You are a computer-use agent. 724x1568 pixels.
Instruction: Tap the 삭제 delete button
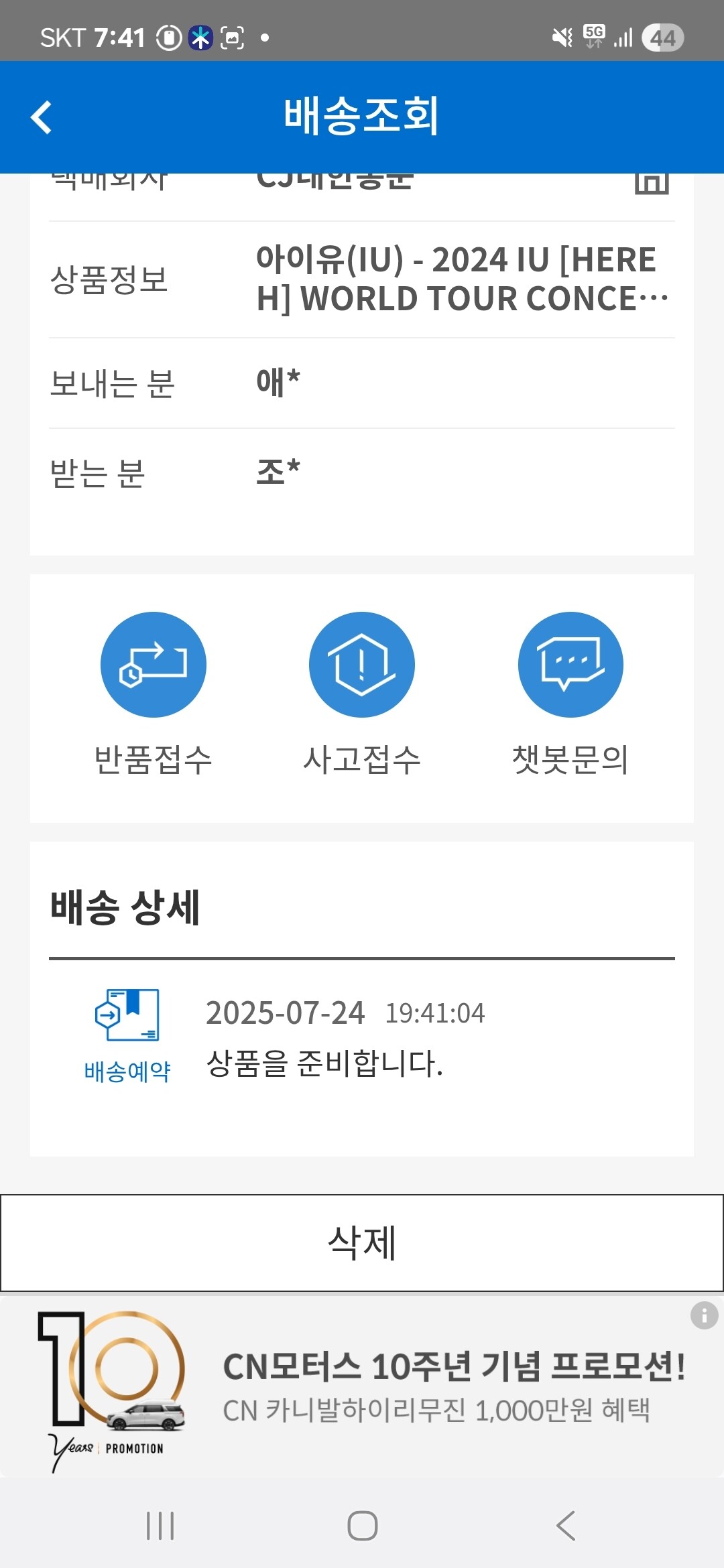362,1242
